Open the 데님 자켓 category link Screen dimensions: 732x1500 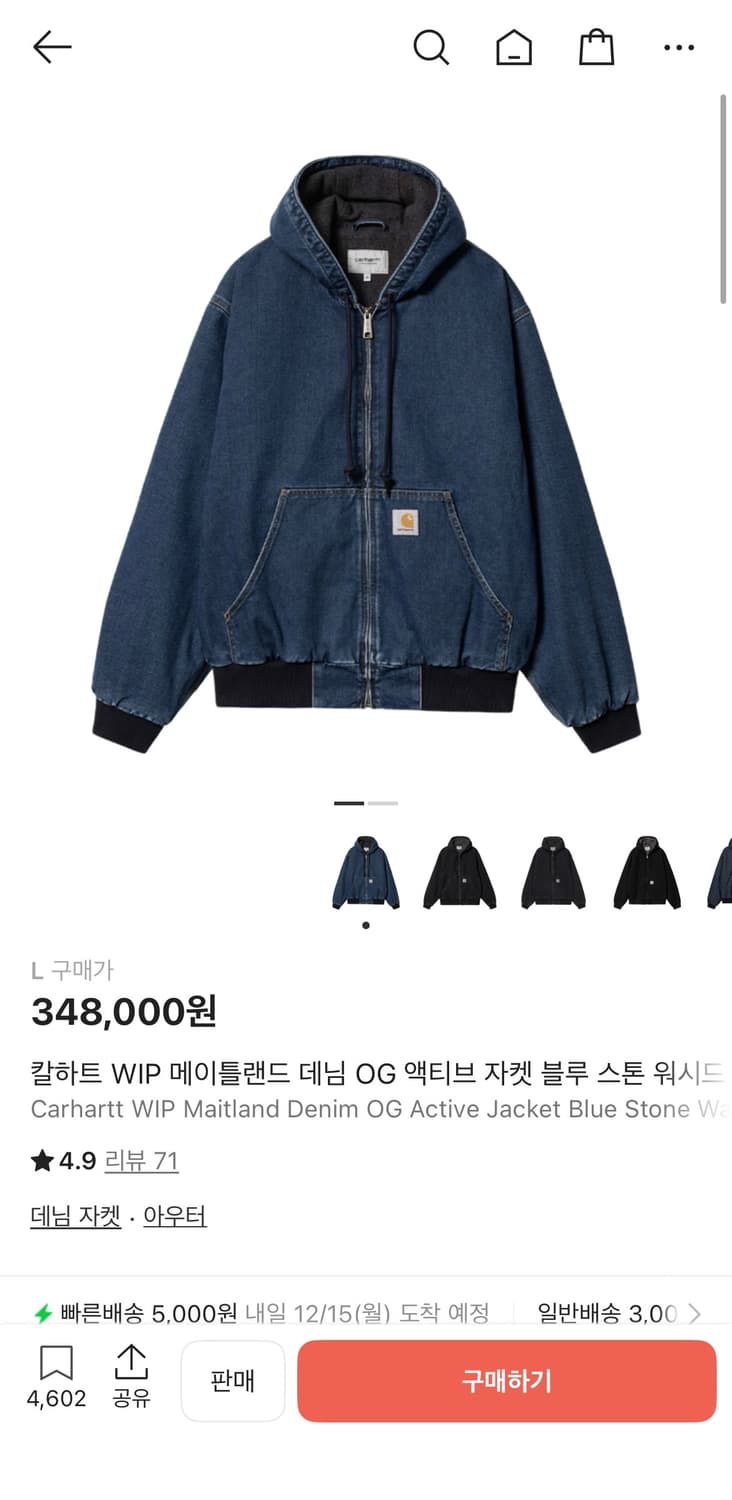(74, 1215)
